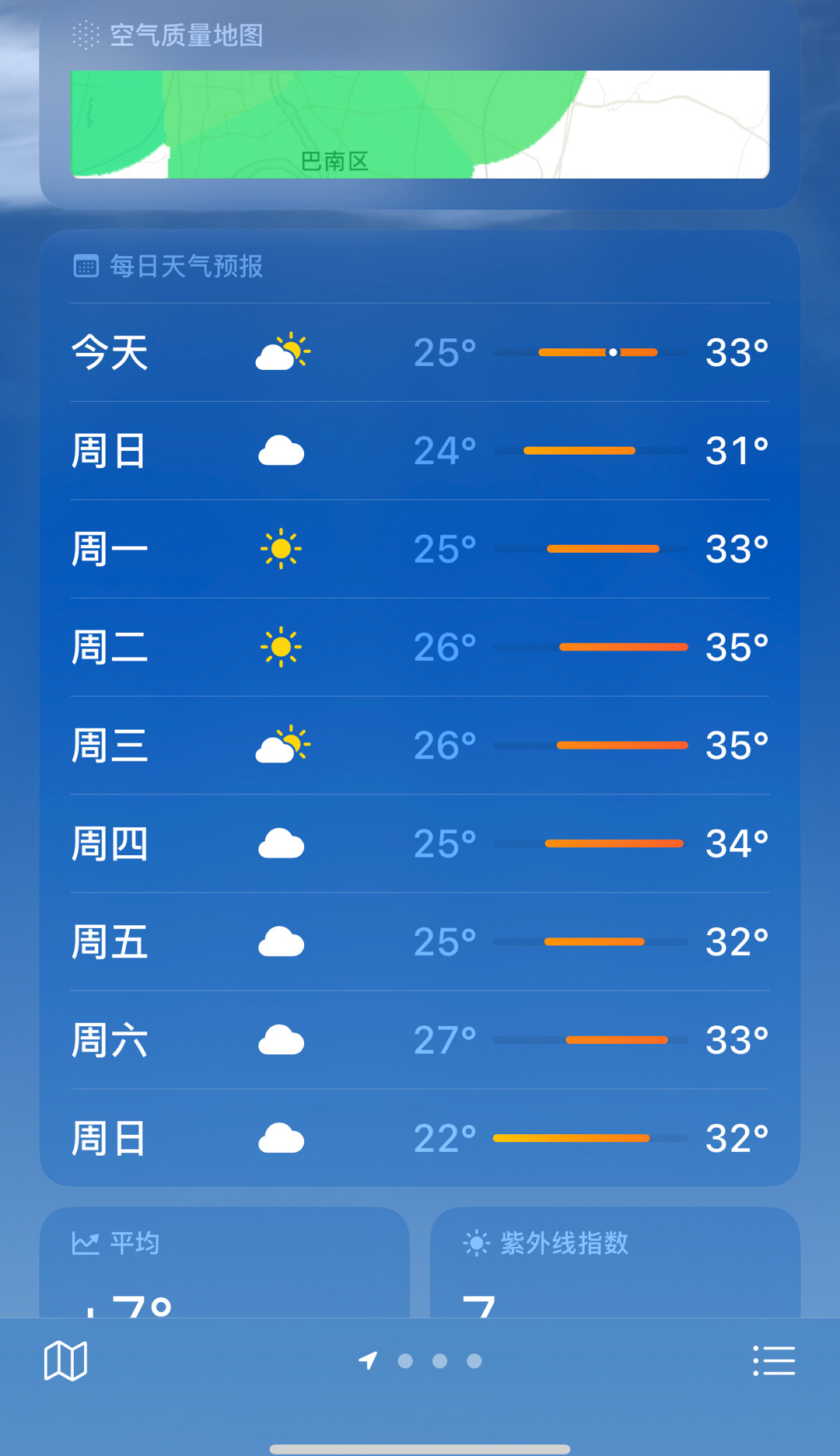Viewport: 840px width, 1456px height.
Task: Open the weather map icon
Action: [66, 1360]
